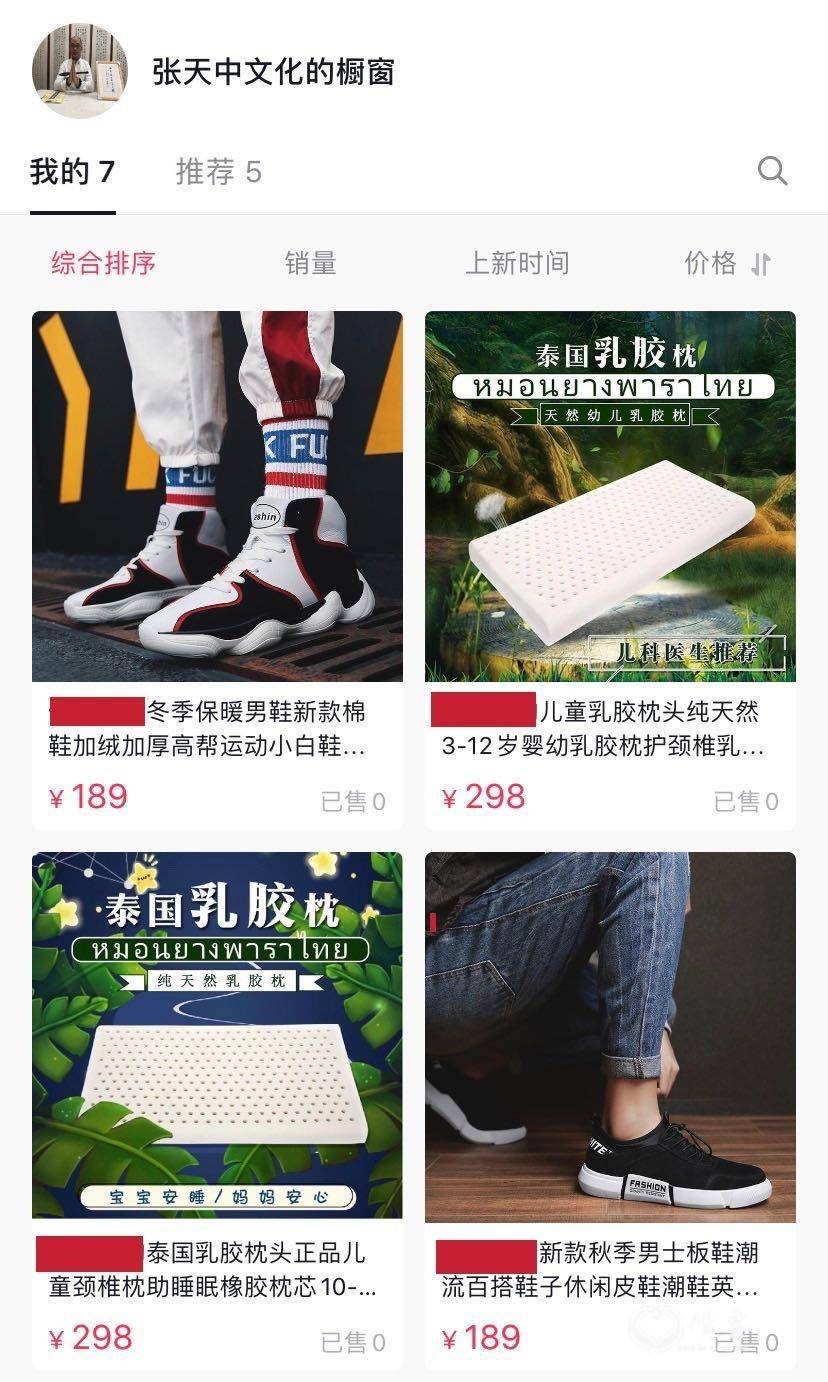The width and height of the screenshot is (828, 1382).
Task: Open the 儿童乳胶枕头纯天然 pillow product card
Action: click(x=610, y=570)
